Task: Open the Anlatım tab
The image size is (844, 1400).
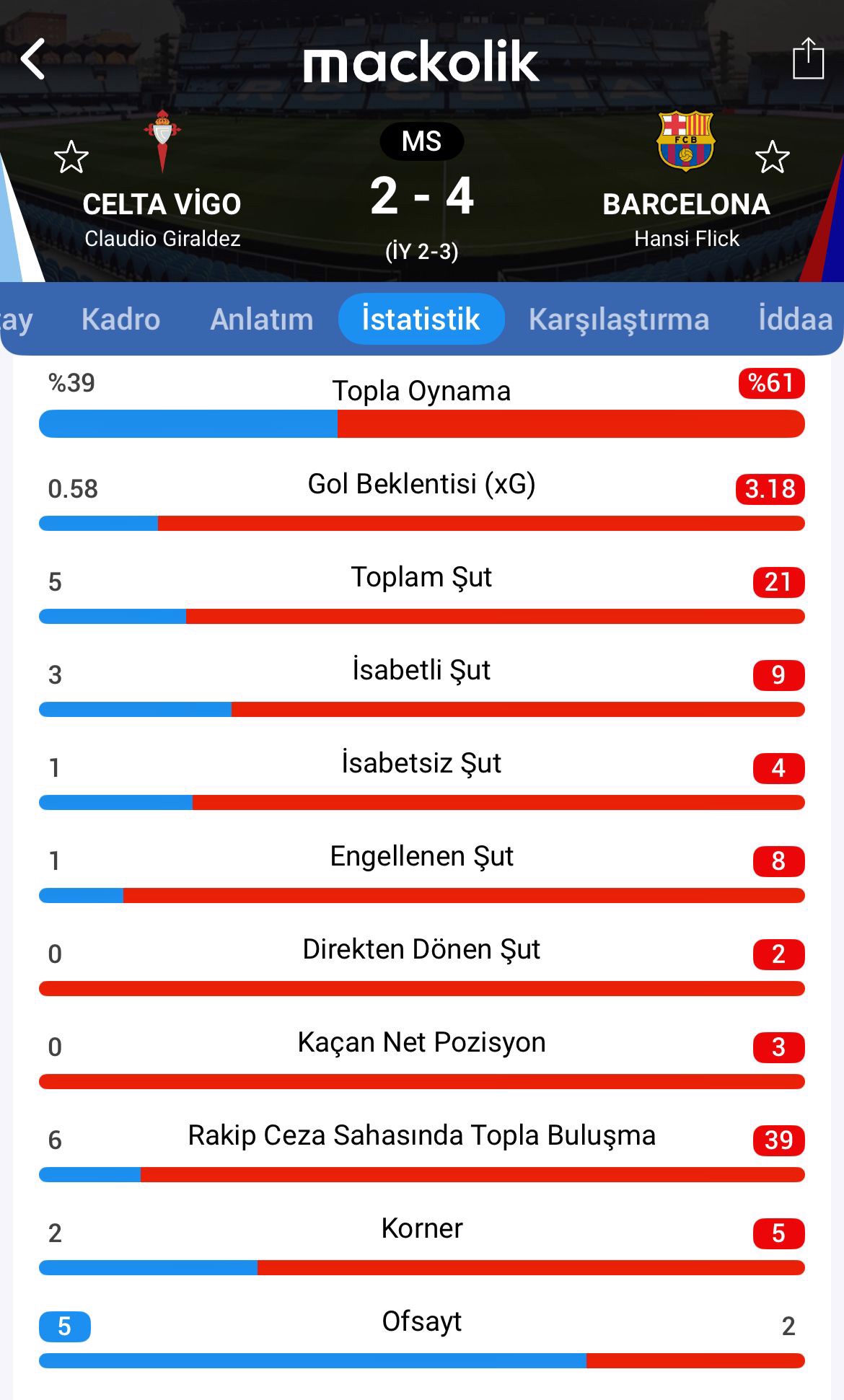Action: [262, 320]
